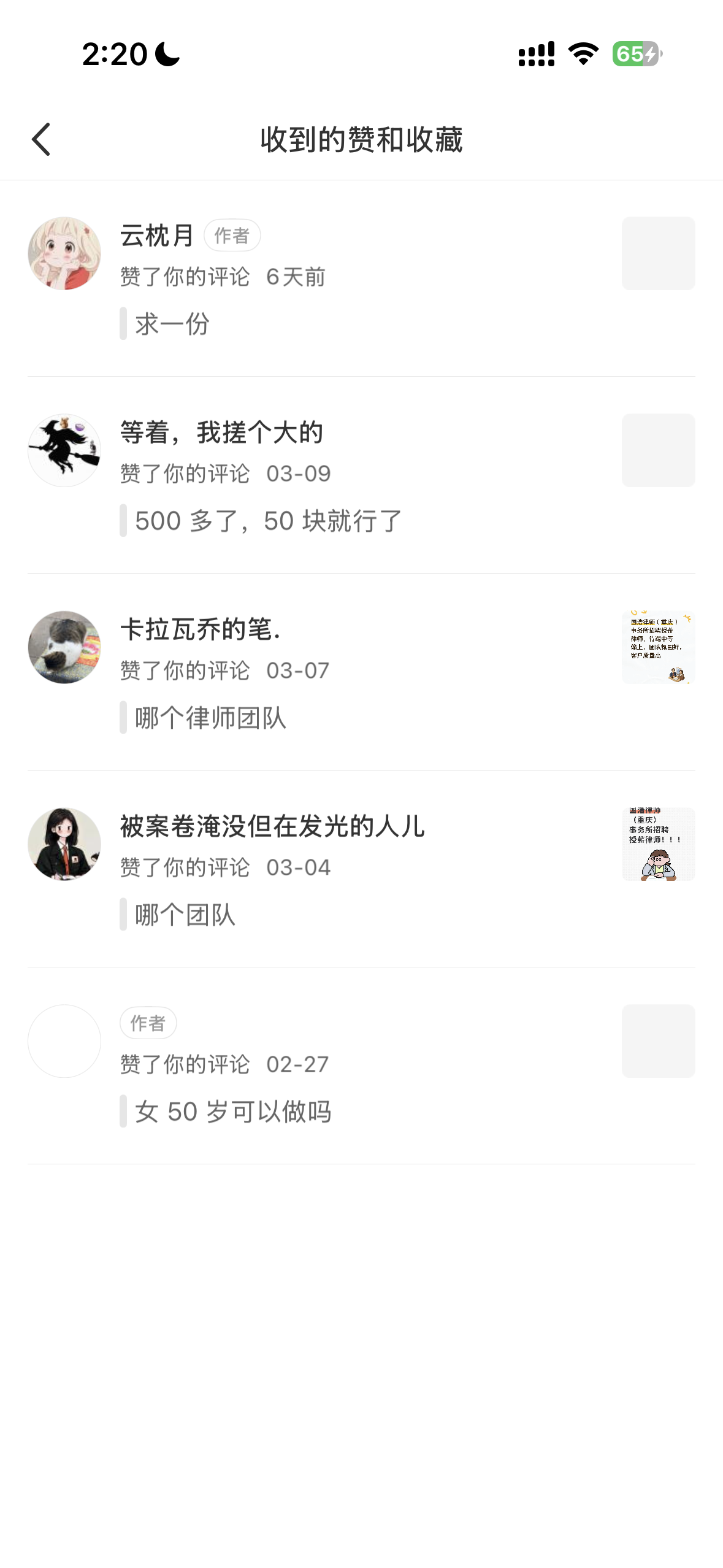
Task: Open the 哪个律师团队 comment notification
Action: (210, 718)
